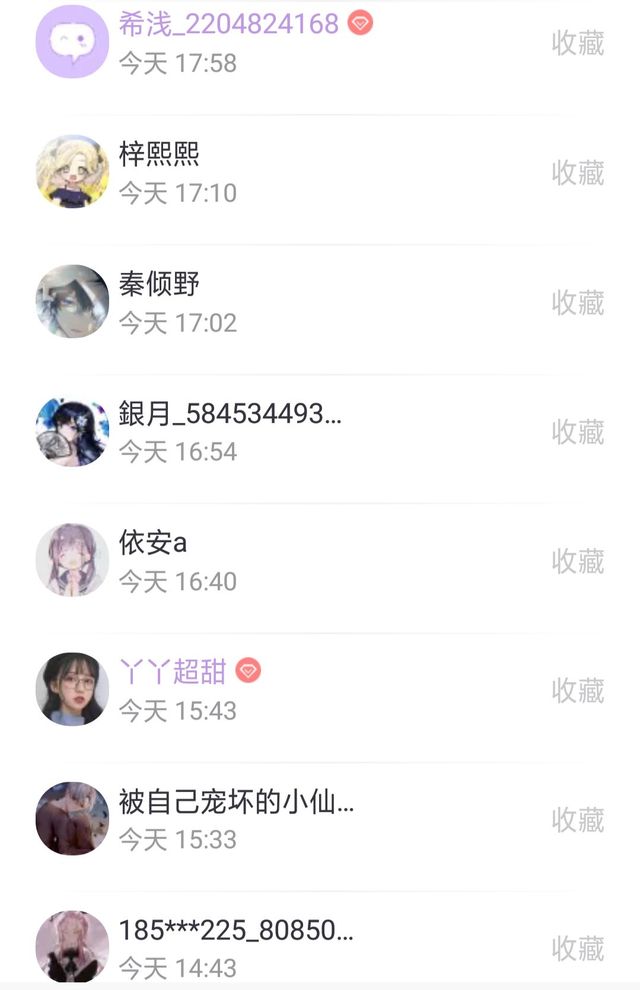Tap 收藏 next to 依安a
This screenshot has width=640, height=990.
click(578, 561)
